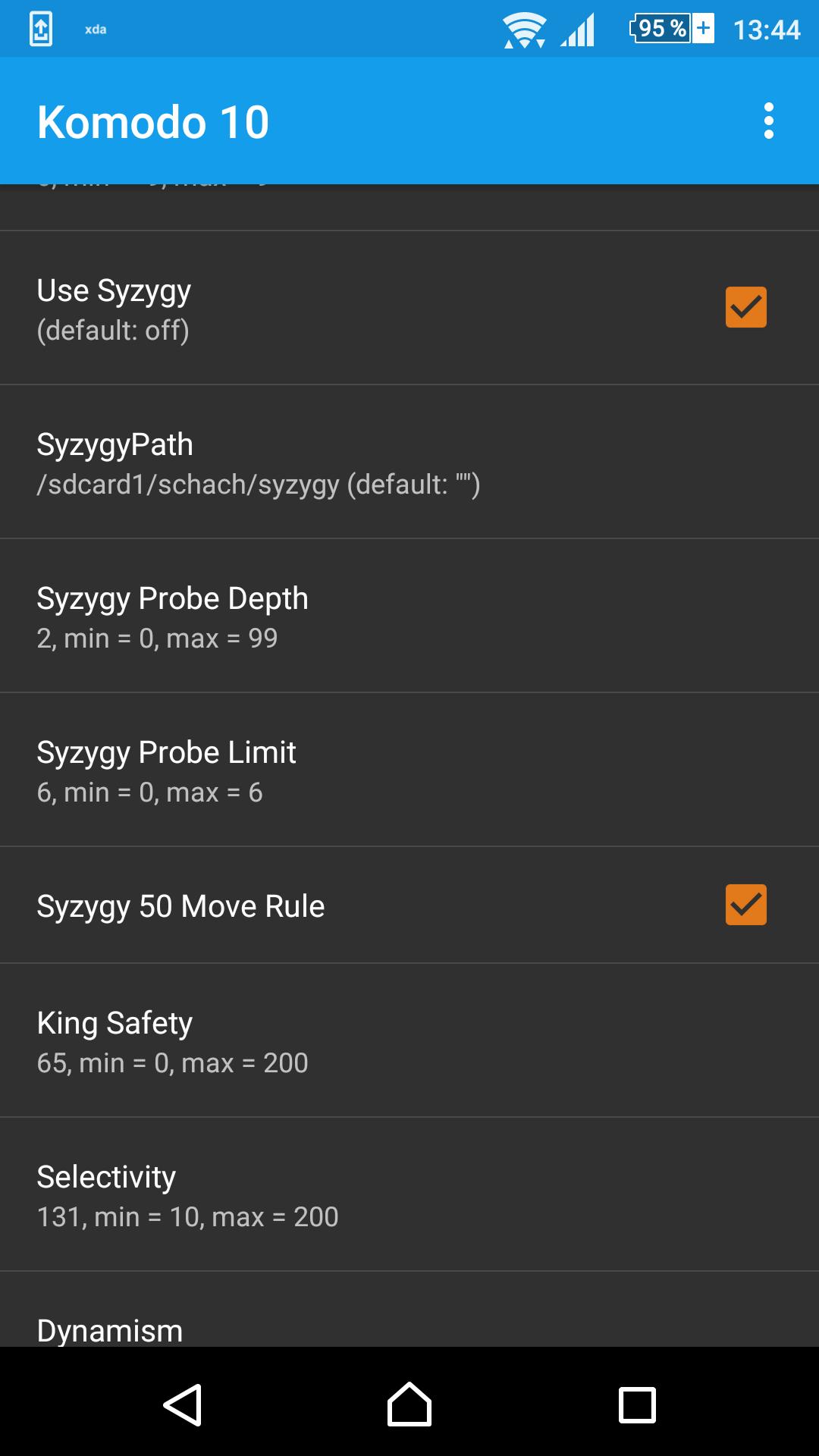This screenshot has width=819, height=1456.
Task: Adjust the King Safety value
Action: tap(409, 1040)
